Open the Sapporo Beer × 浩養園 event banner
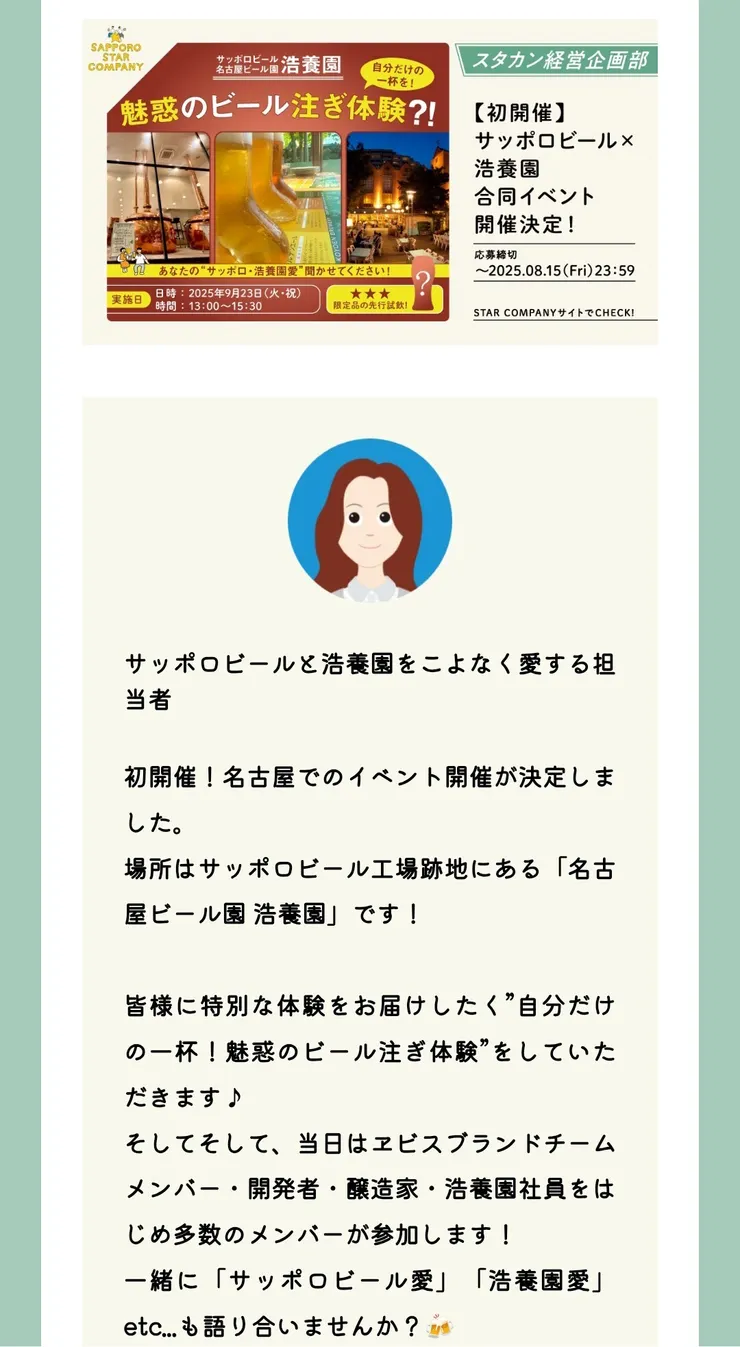This screenshot has width=740, height=1347. (369, 182)
